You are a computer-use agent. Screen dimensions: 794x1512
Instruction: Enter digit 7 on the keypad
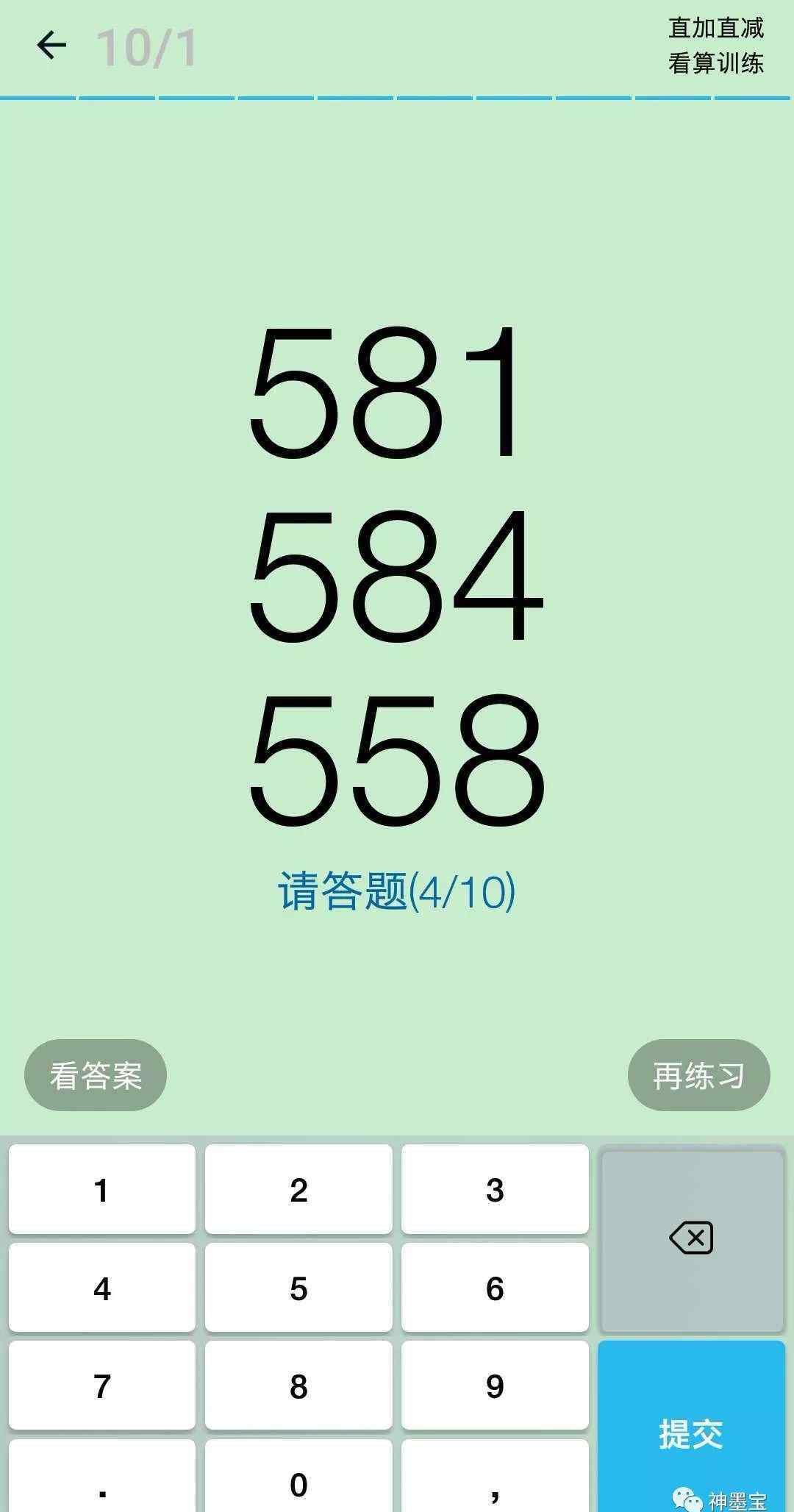tap(102, 1386)
